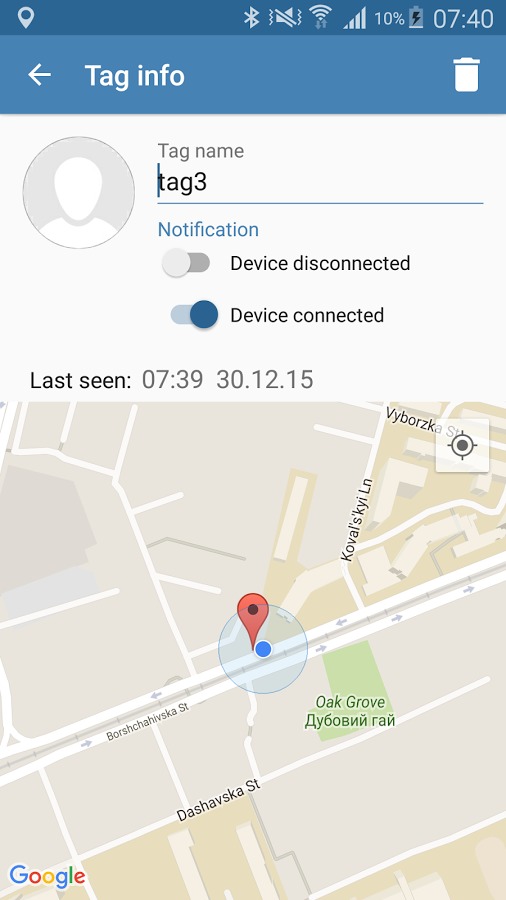The height and width of the screenshot is (900, 506).
Task: Edit the Tag name field
Action: click(320, 183)
